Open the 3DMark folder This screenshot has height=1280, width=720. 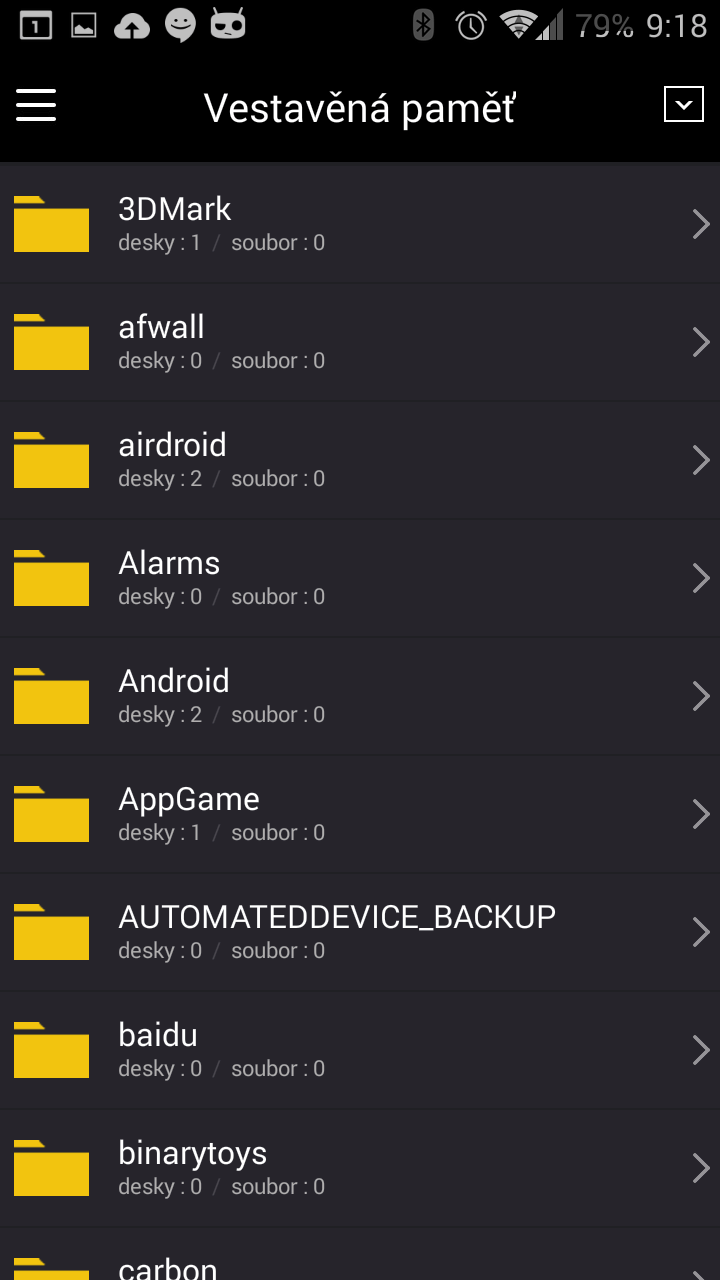[x=360, y=224]
